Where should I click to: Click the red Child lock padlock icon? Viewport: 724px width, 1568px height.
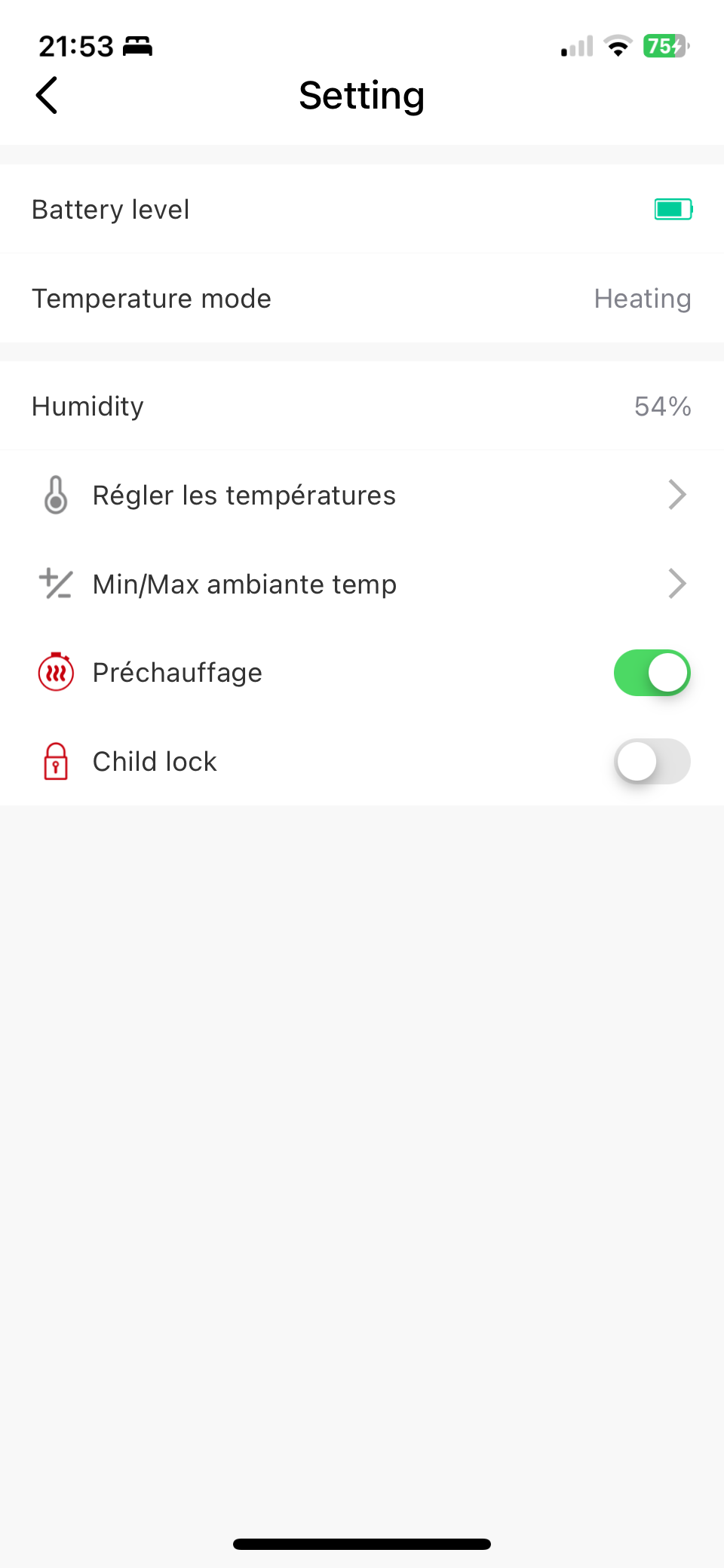pyautogui.click(x=56, y=761)
